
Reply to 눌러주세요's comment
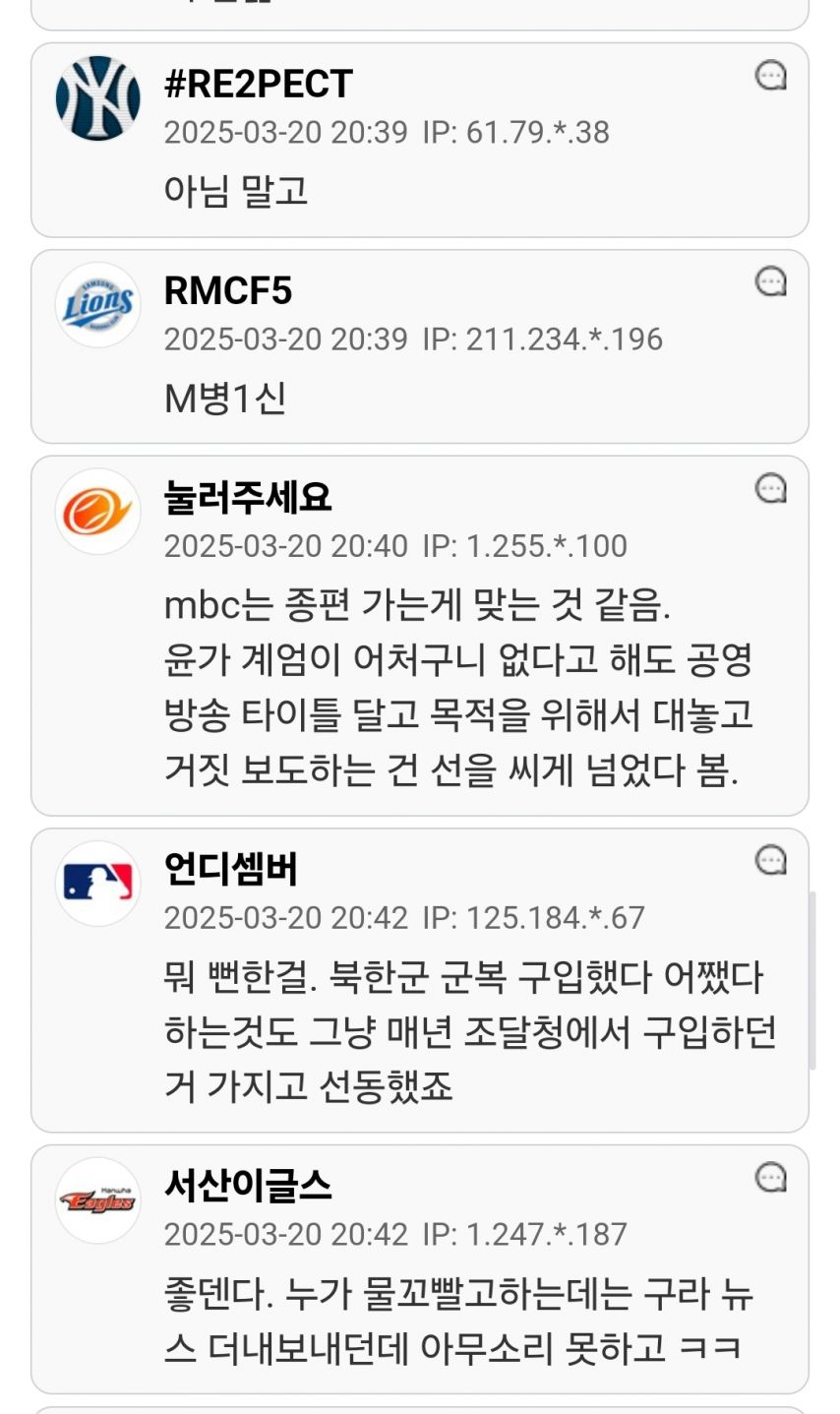pos(771,488)
